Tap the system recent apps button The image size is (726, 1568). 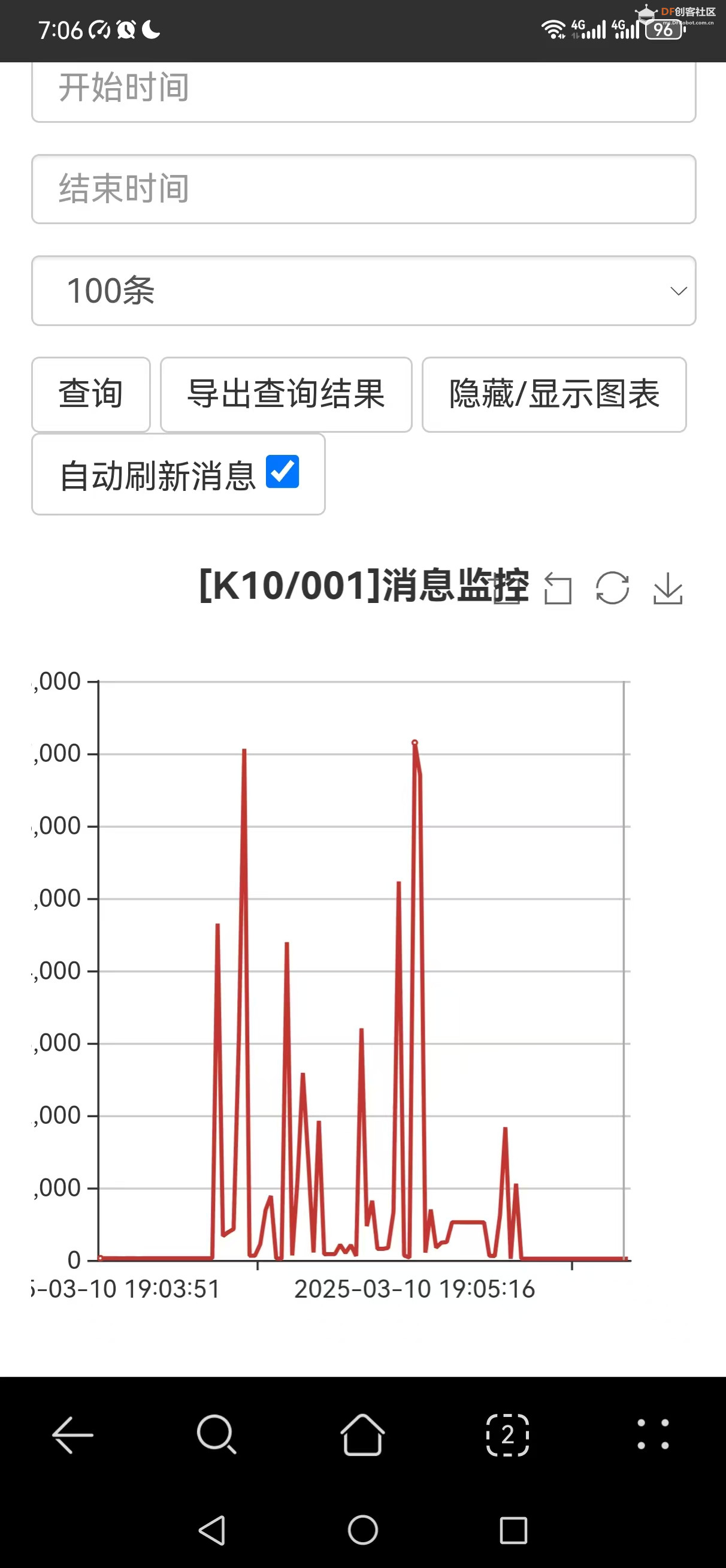[513, 1530]
